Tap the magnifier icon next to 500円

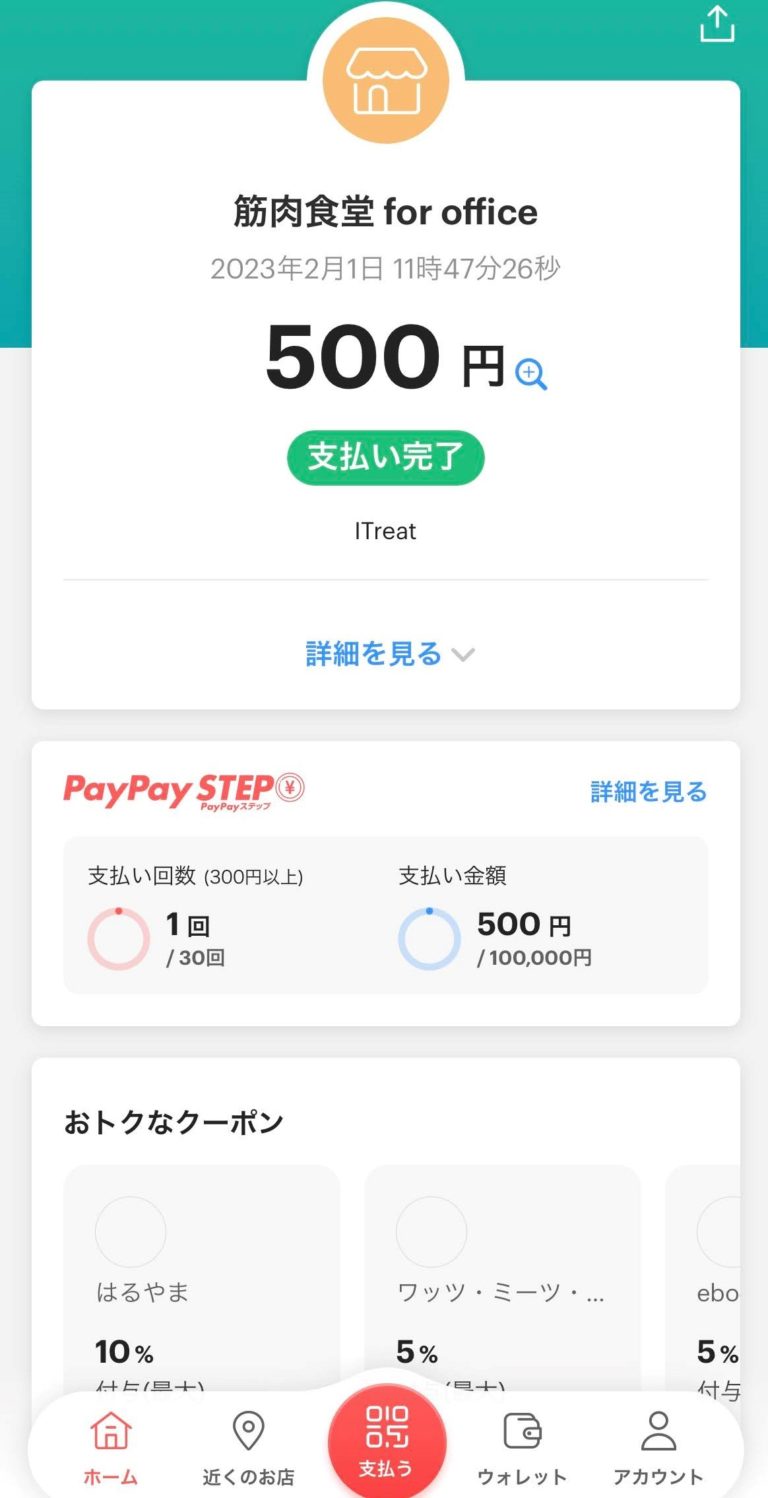532,375
